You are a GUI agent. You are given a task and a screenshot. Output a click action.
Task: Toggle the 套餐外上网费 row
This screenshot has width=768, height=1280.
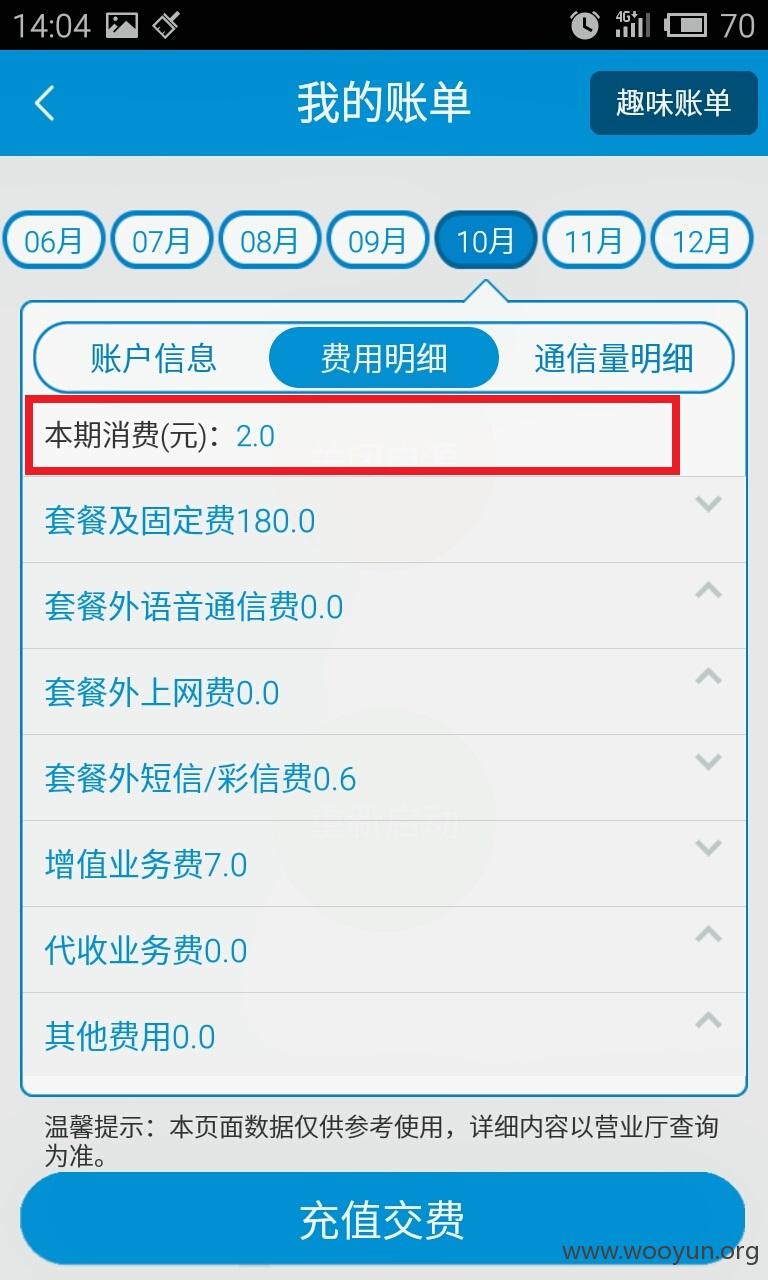[x=384, y=692]
